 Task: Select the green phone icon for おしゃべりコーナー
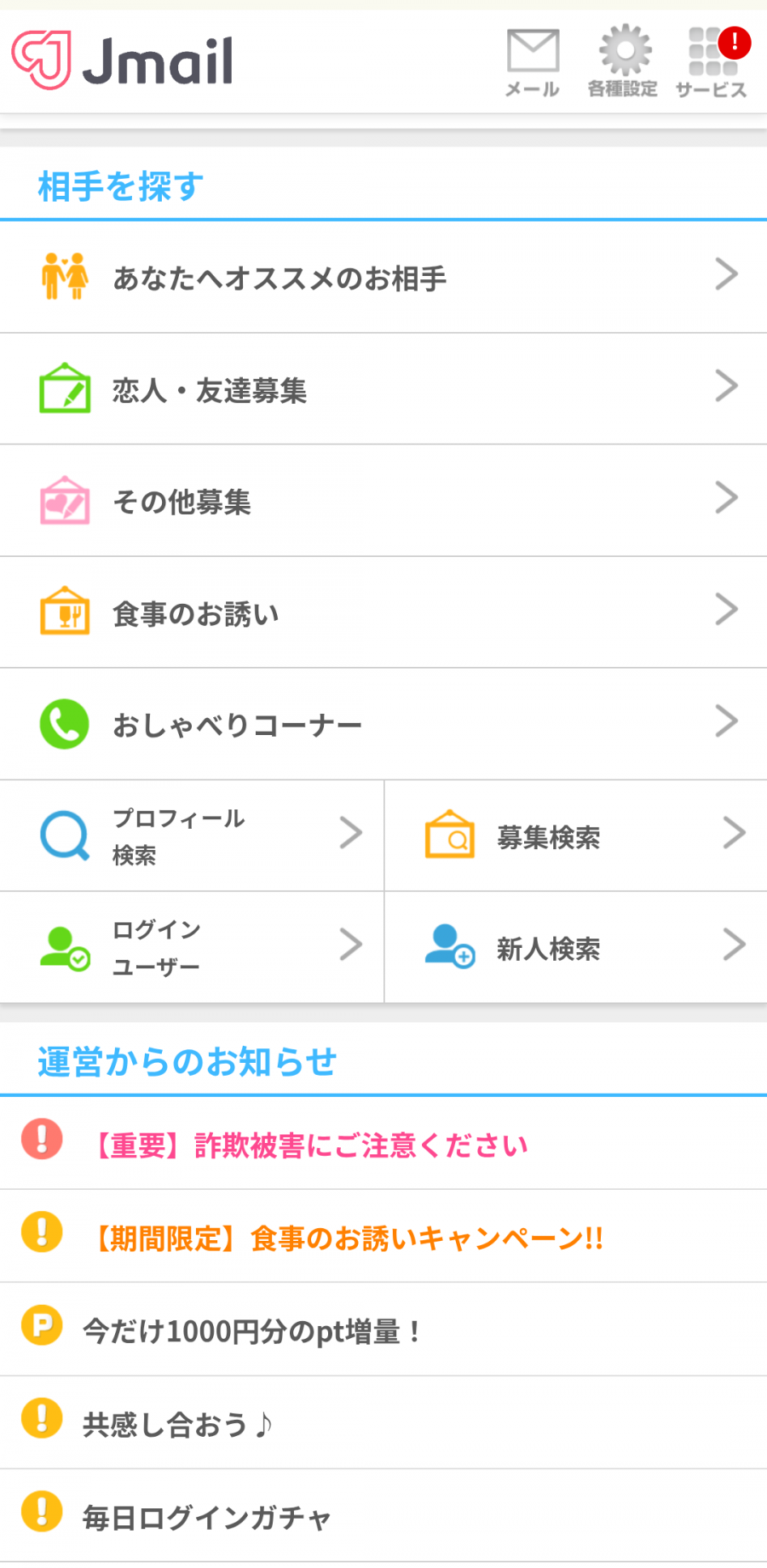64,722
